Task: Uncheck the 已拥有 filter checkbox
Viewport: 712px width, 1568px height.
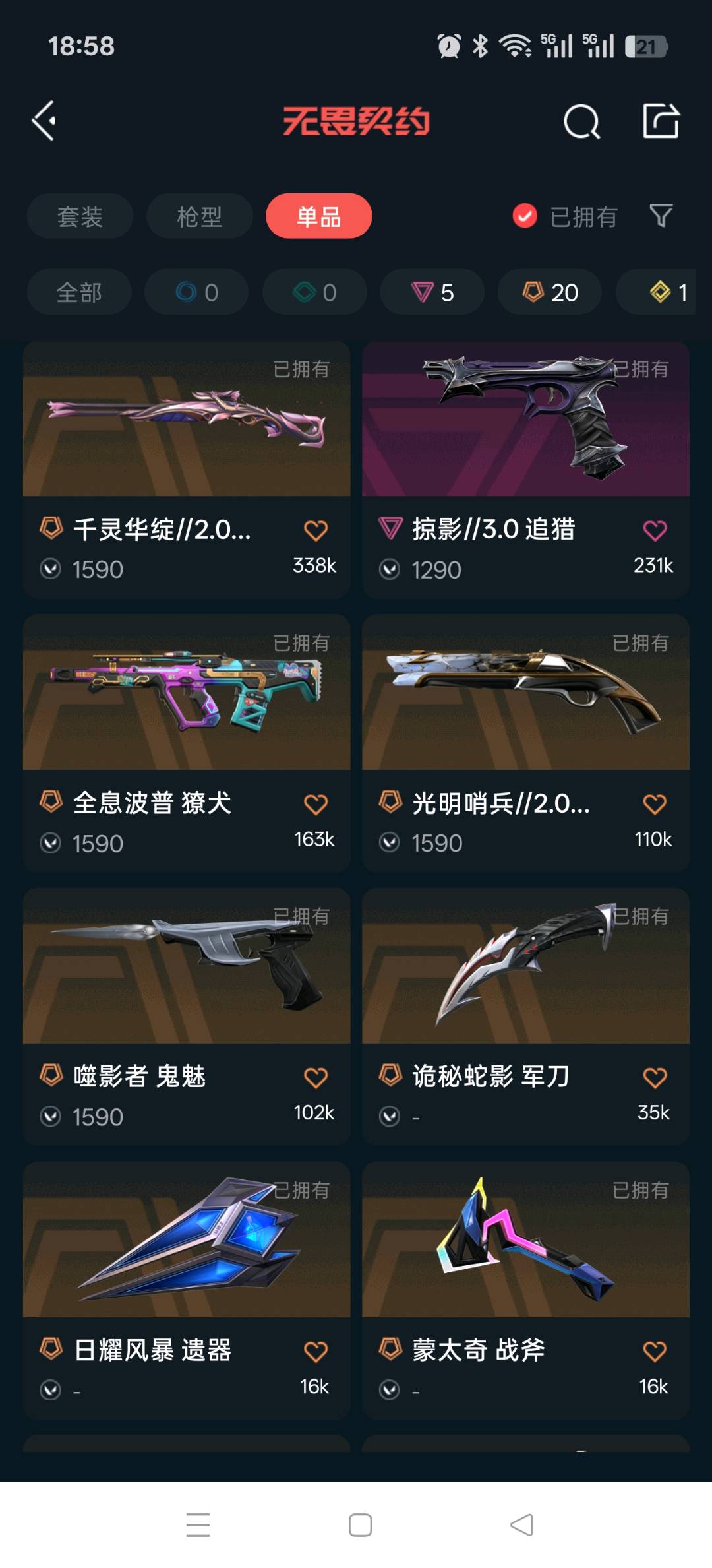Action: click(525, 216)
